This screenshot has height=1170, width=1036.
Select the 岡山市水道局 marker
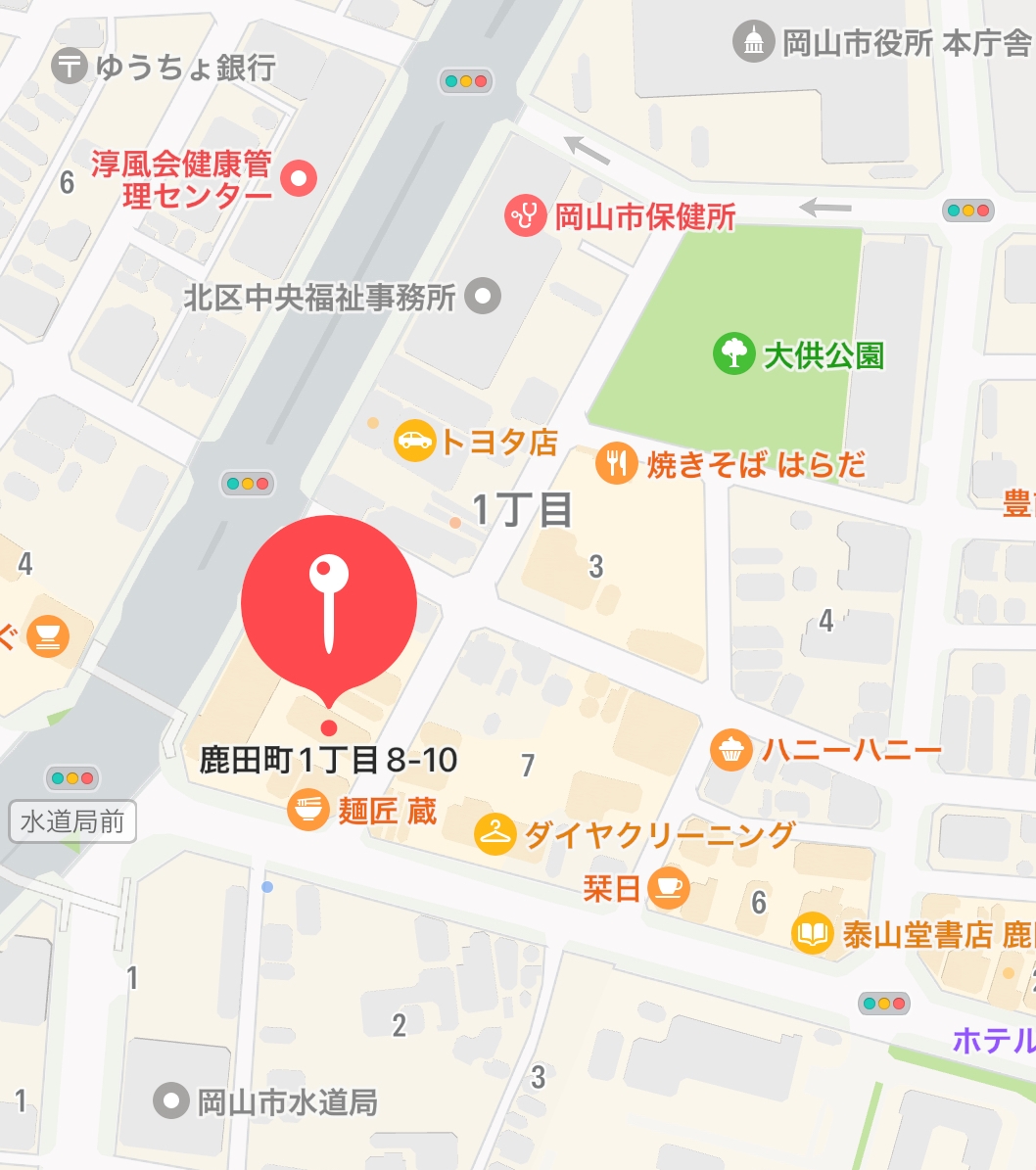click(171, 1100)
